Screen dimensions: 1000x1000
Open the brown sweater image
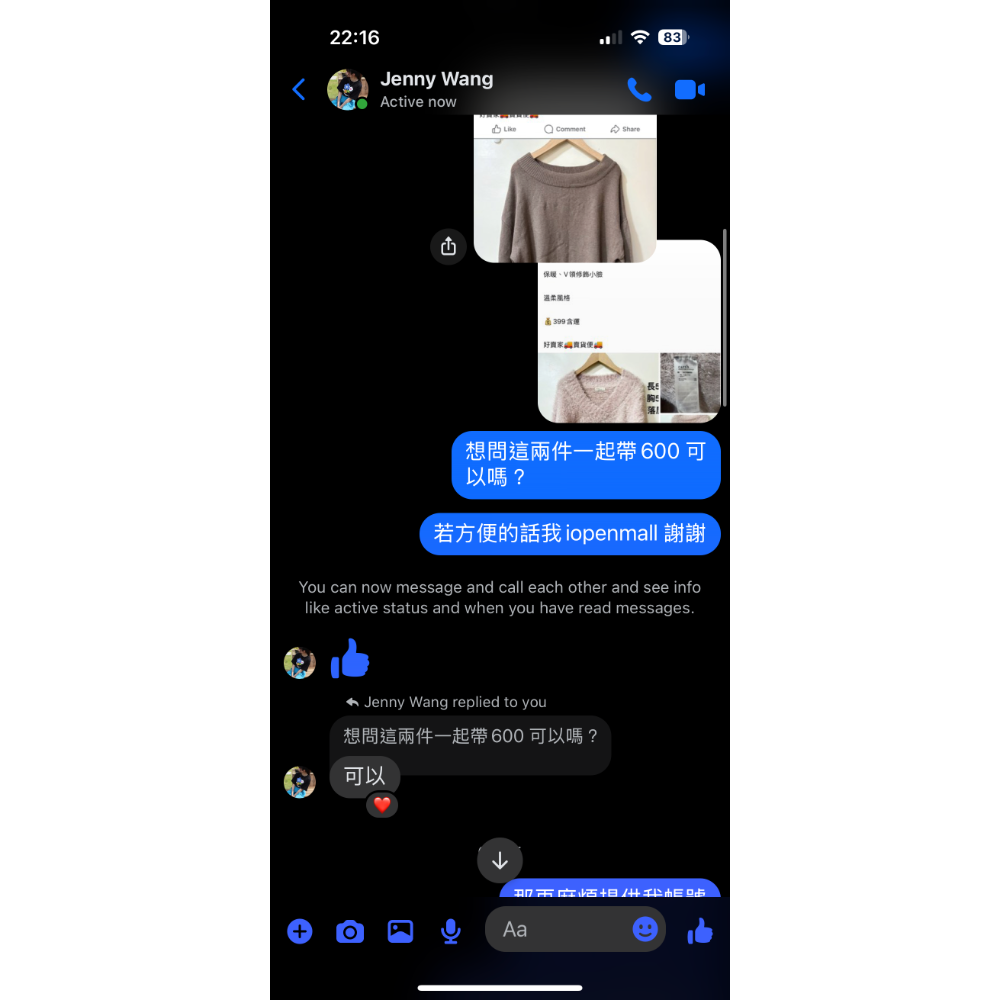pyautogui.click(x=565, y=195)
